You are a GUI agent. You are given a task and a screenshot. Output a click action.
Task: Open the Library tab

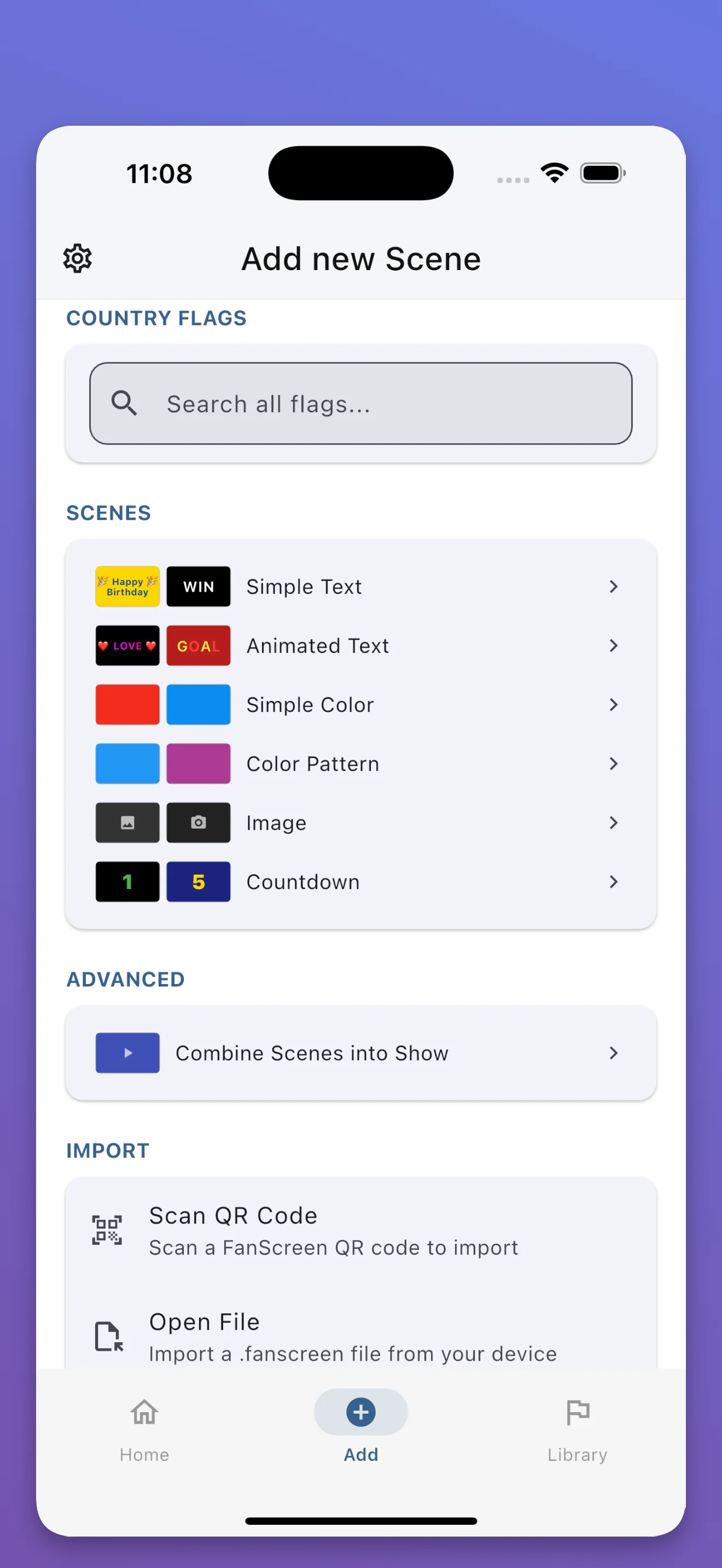(x=576, y=1427)
